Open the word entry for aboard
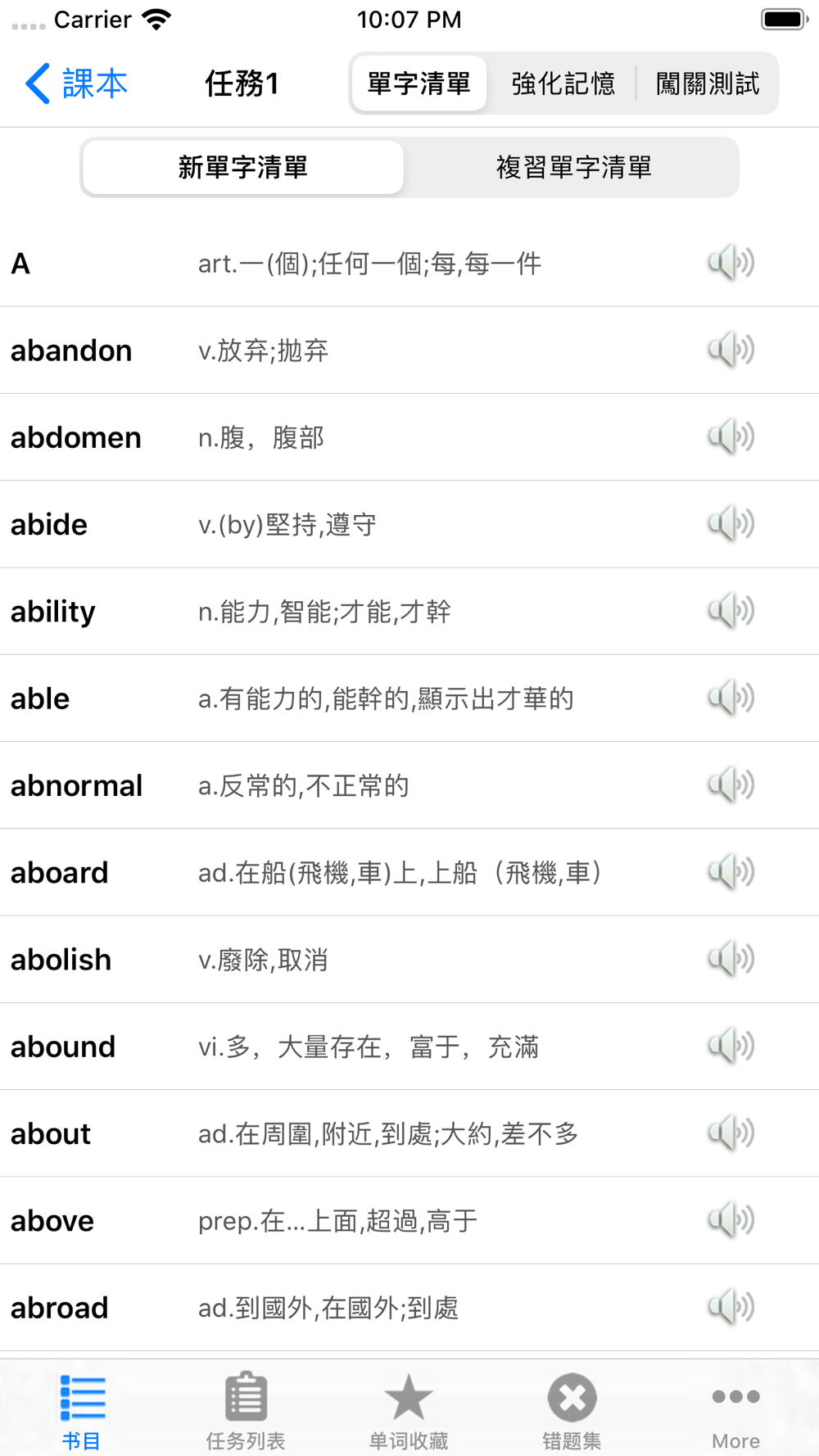The width and height of the screenshot is (819, 1456). 328,872
